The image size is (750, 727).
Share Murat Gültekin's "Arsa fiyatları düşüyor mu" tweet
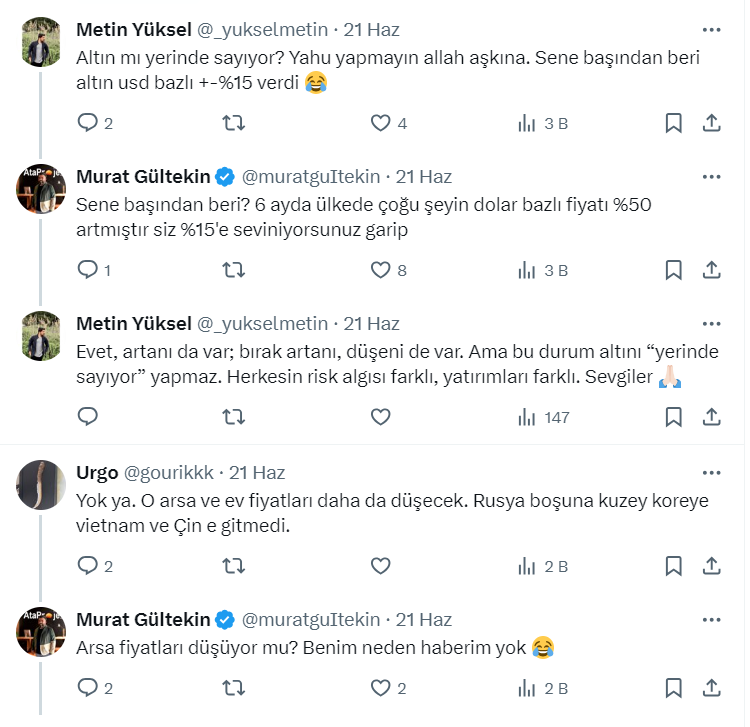click(711, 688)
